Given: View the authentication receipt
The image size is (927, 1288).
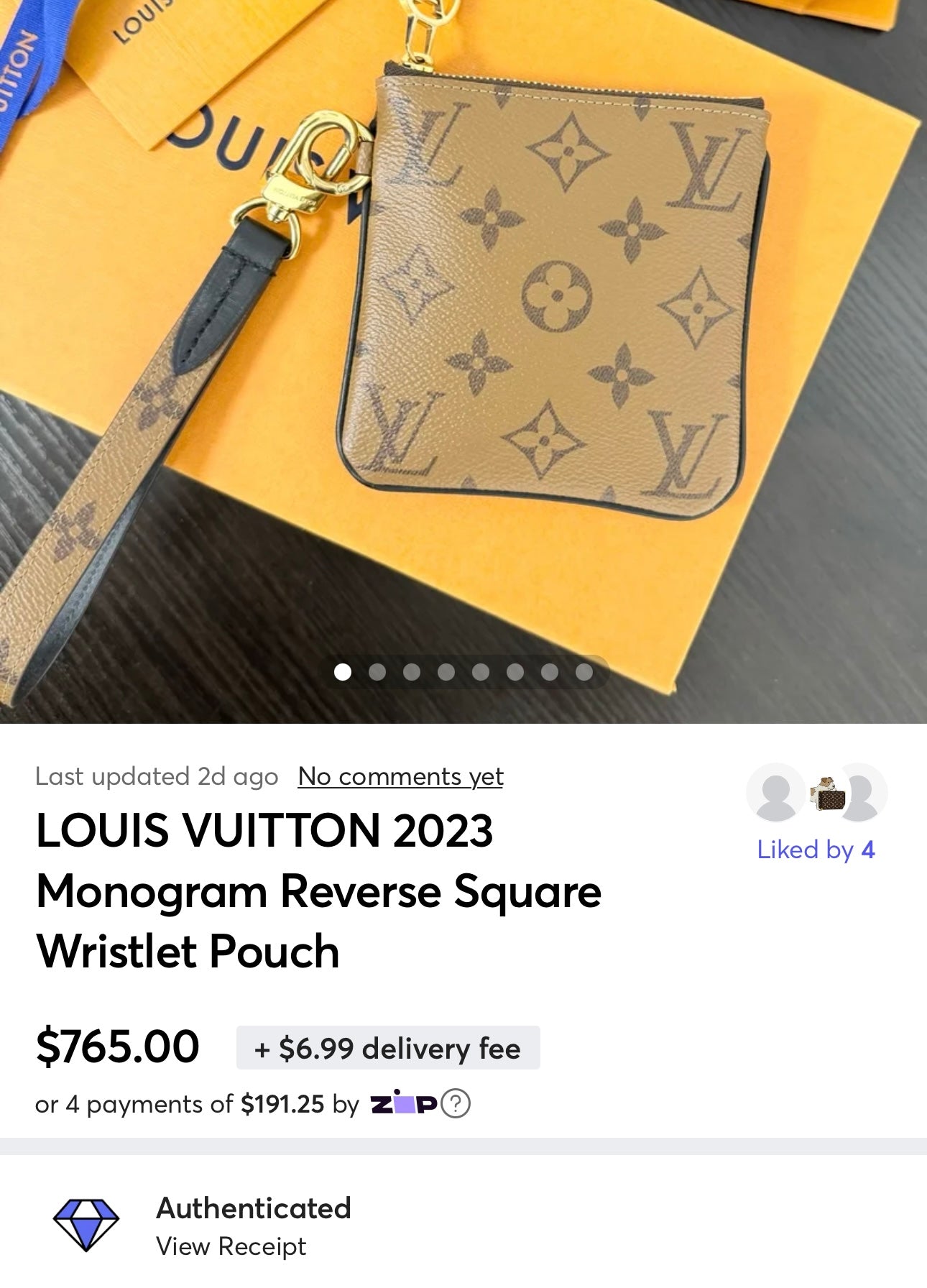Looking at the screenshot, I should tap(231, 1246).
